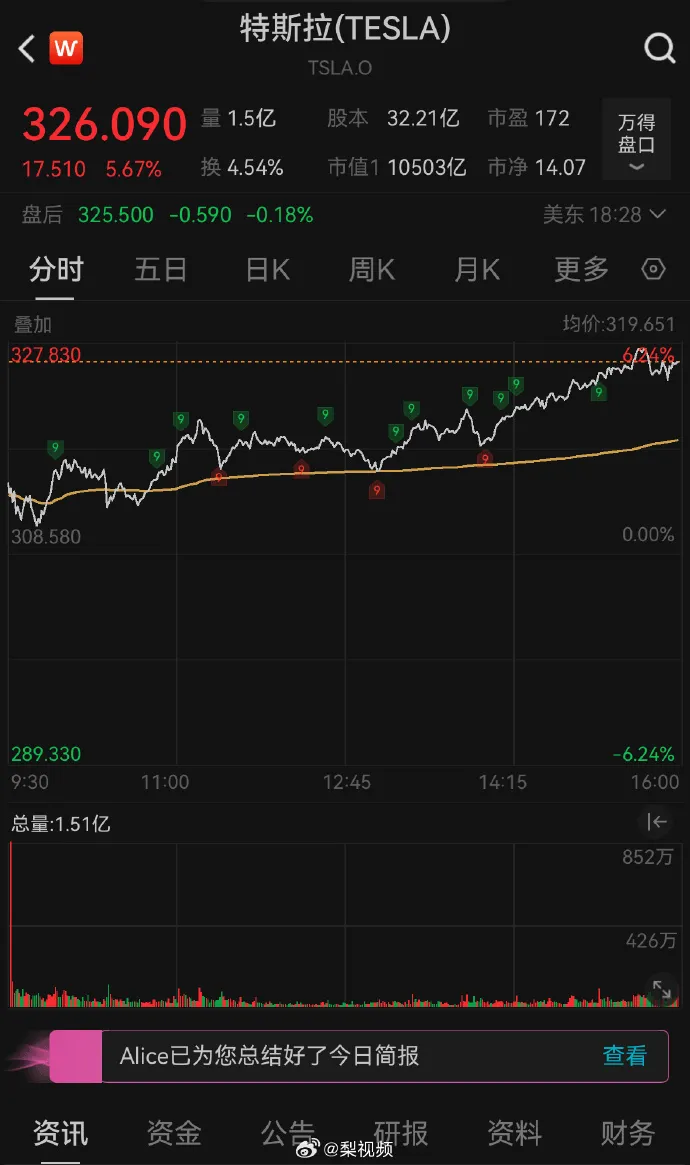Collapse the volume panel arrow icon
The height and width of the screenshot is (1165, 690).
(x=656, y=822)
